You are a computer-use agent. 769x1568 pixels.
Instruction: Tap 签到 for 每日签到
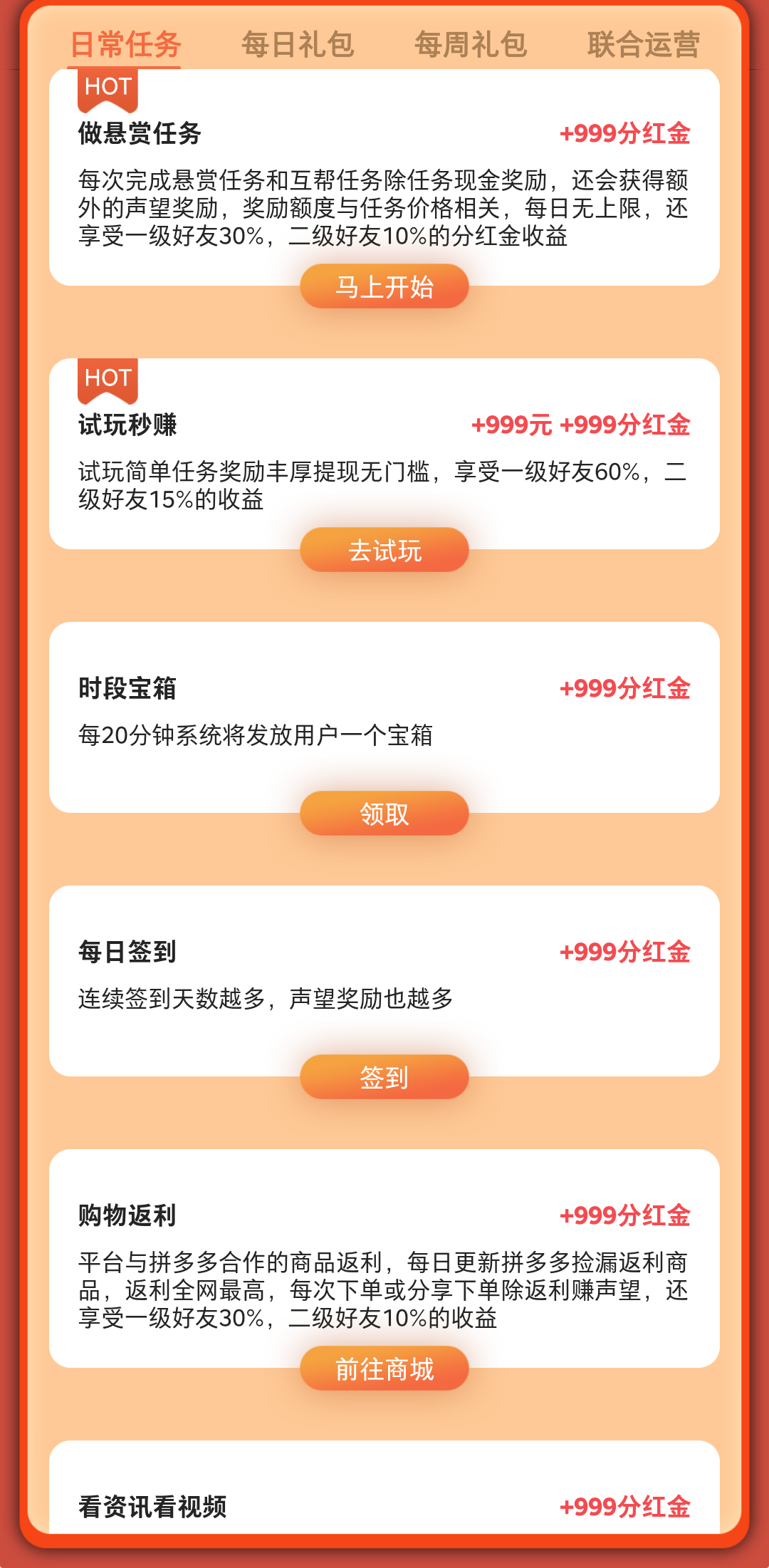[x=384, y=1077]
